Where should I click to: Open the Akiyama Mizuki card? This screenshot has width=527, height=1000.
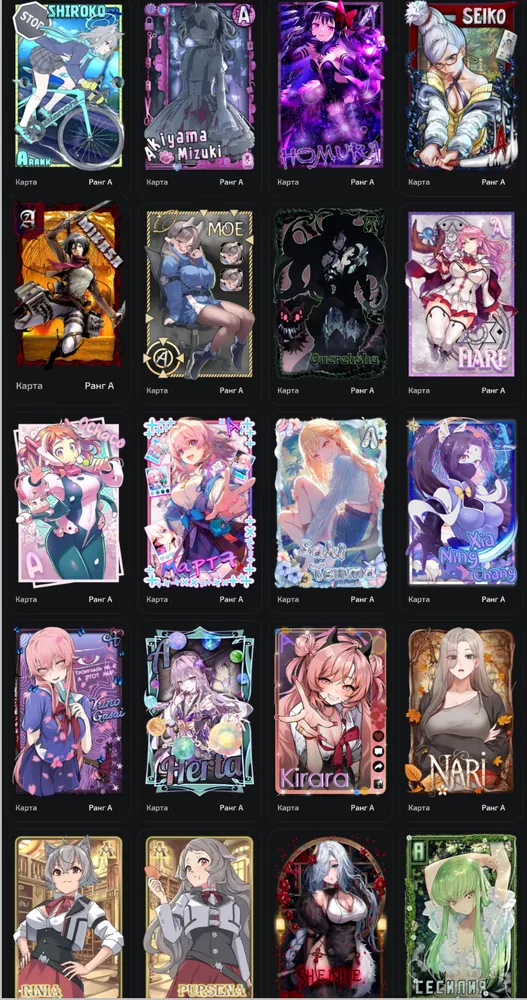pyautogui.click(x=200, y=86)
